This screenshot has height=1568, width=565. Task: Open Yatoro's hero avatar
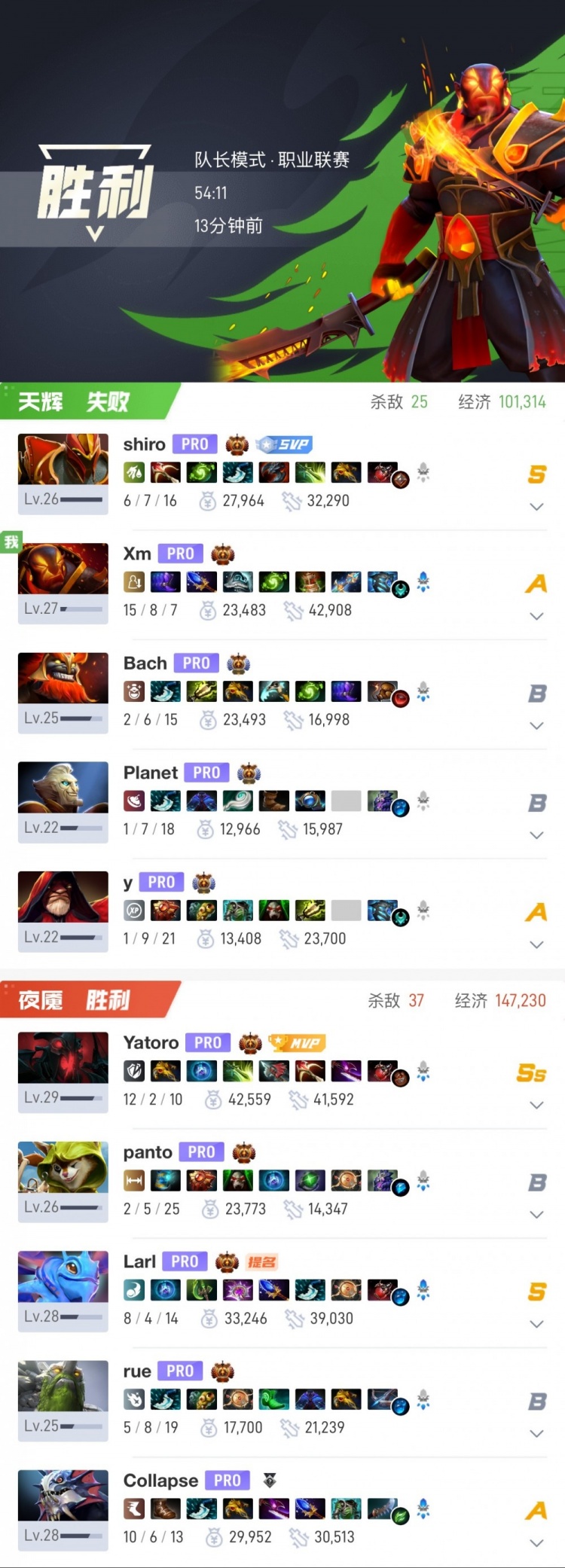click(x=63, y=1057)
